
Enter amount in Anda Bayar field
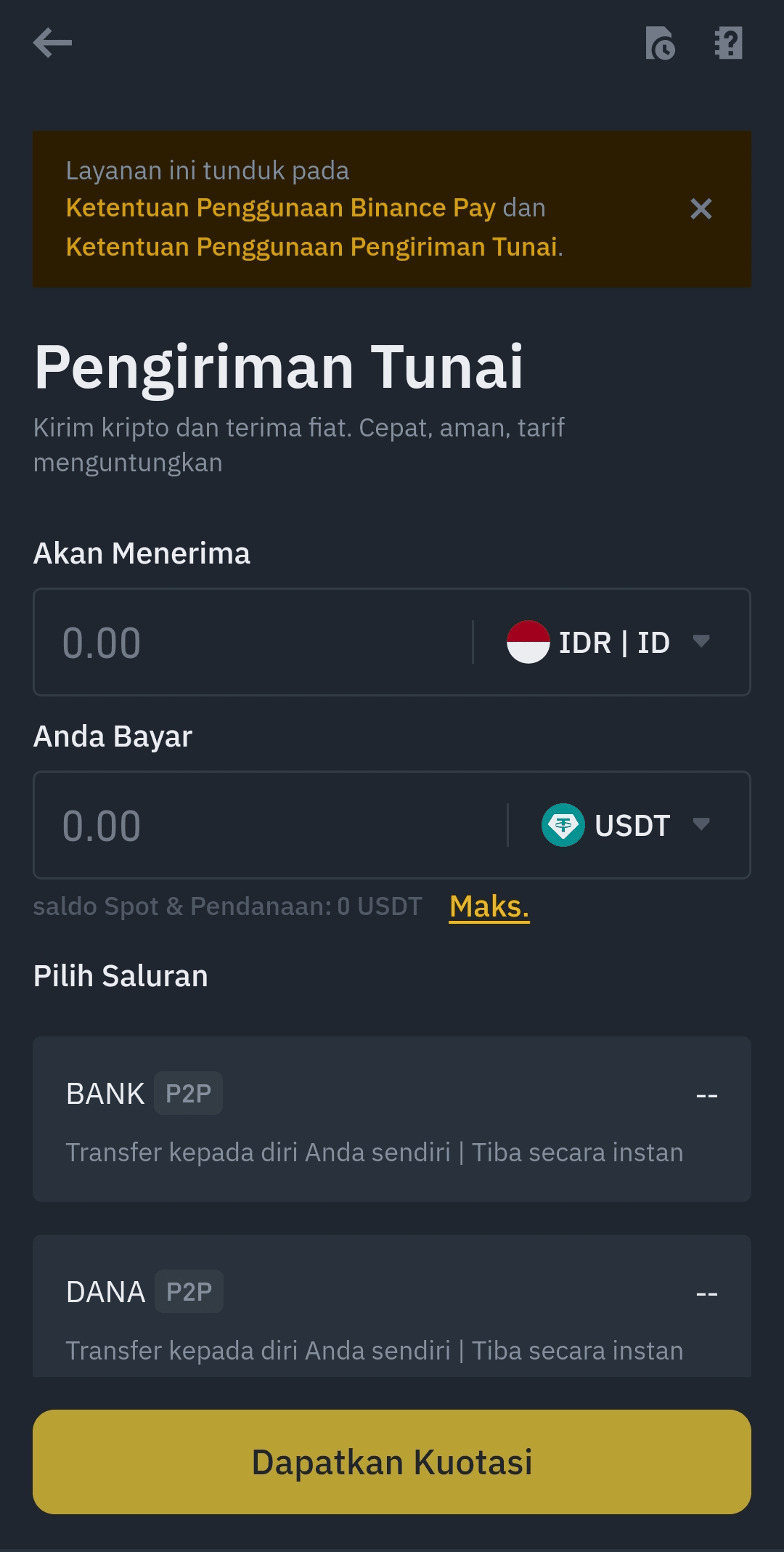[269, 826]
